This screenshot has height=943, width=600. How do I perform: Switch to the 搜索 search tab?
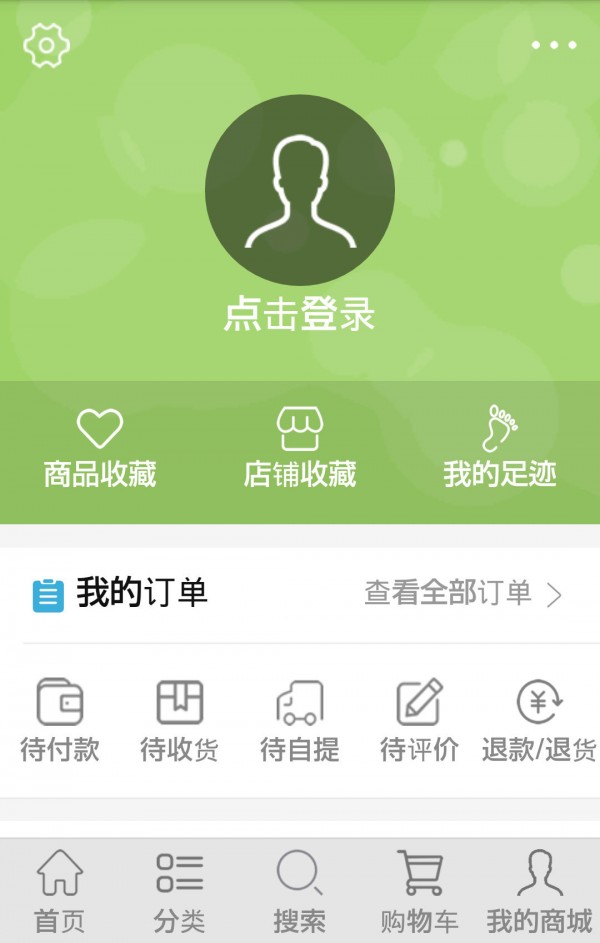pos(300,891)
